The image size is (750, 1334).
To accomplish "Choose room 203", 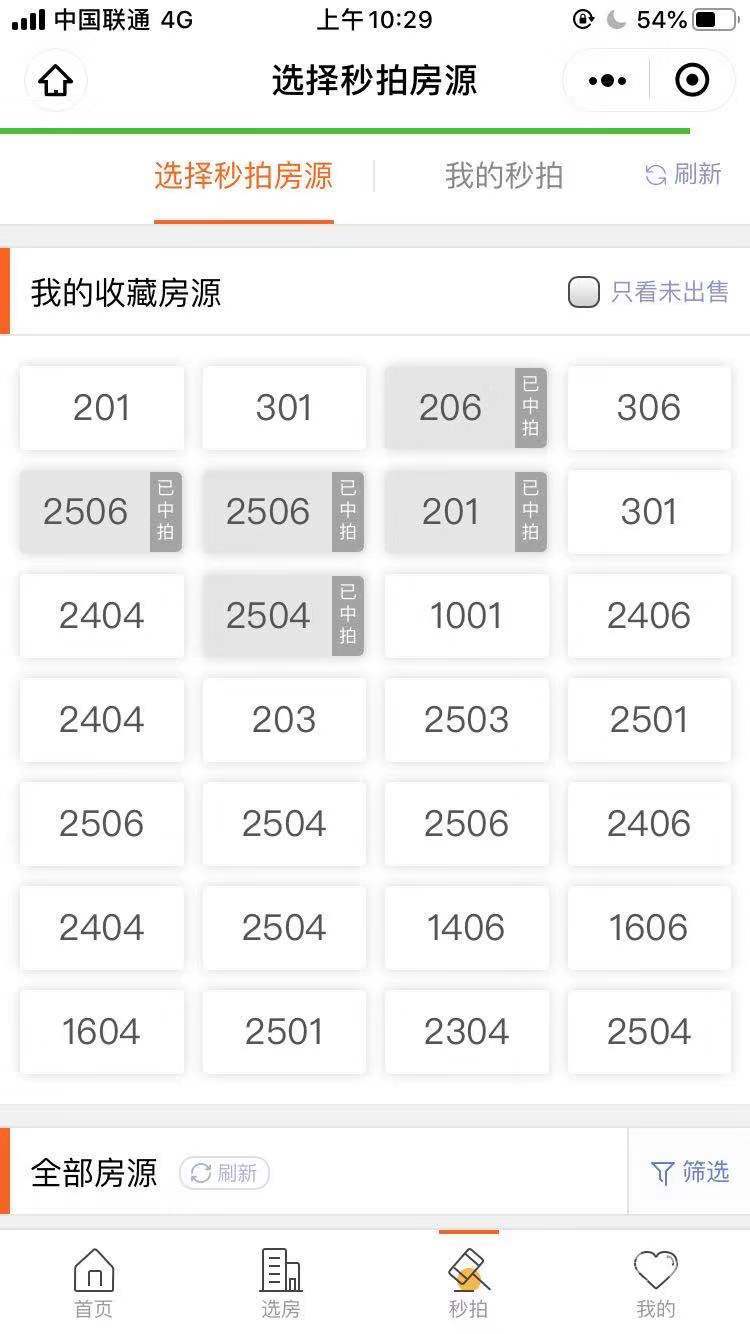I will (x=284, y=720).
